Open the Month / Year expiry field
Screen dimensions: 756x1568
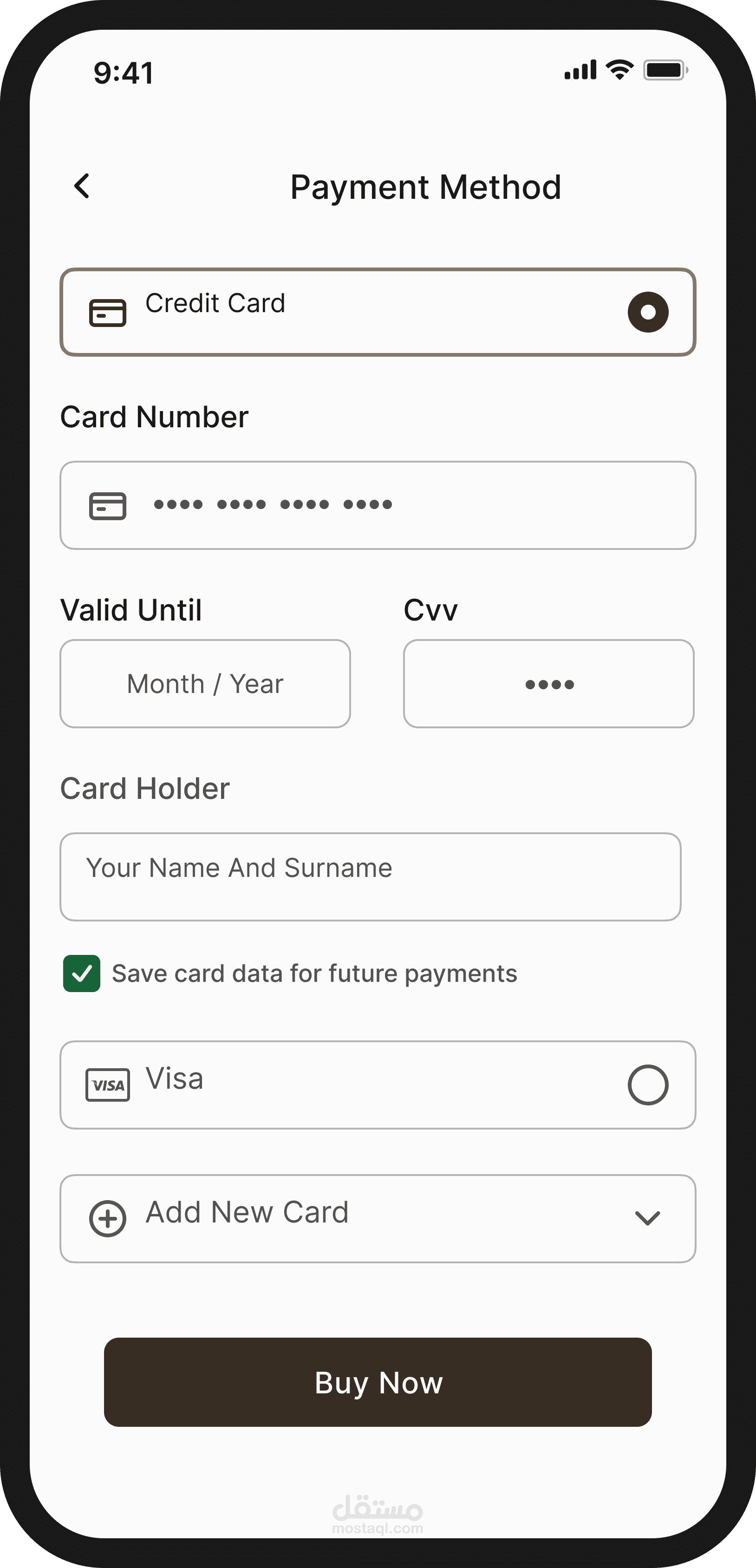click(x=205, y=684)
